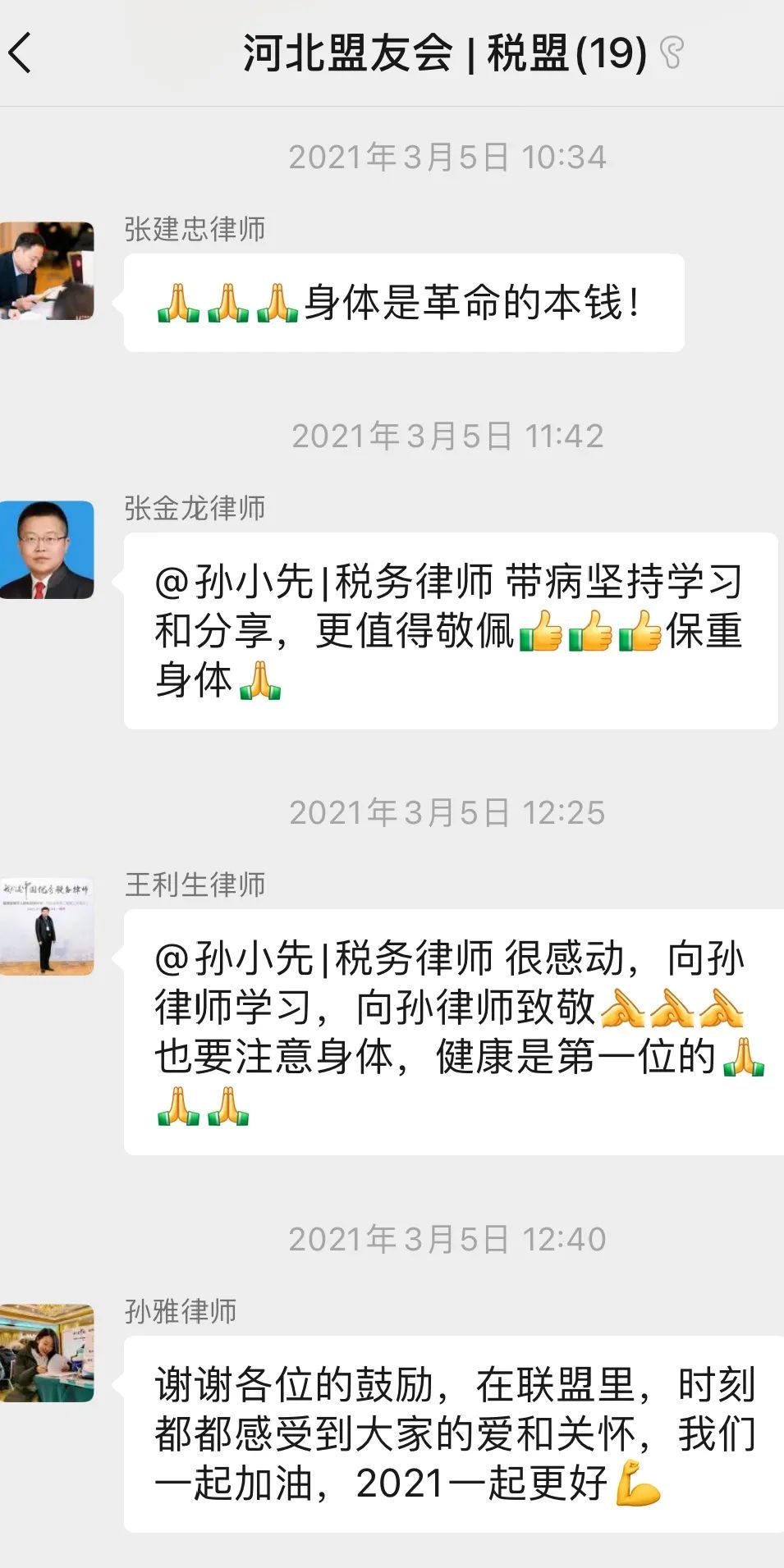Go back from the group chat

click(x=21, y=53)
